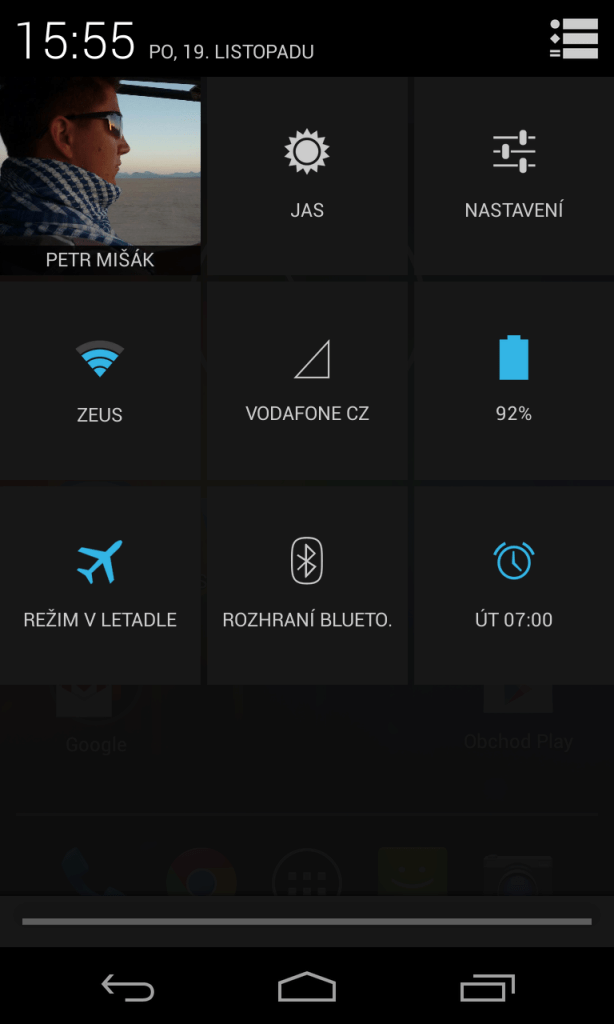
Task: Open the recent apps overview
Action: pos(487,987)
